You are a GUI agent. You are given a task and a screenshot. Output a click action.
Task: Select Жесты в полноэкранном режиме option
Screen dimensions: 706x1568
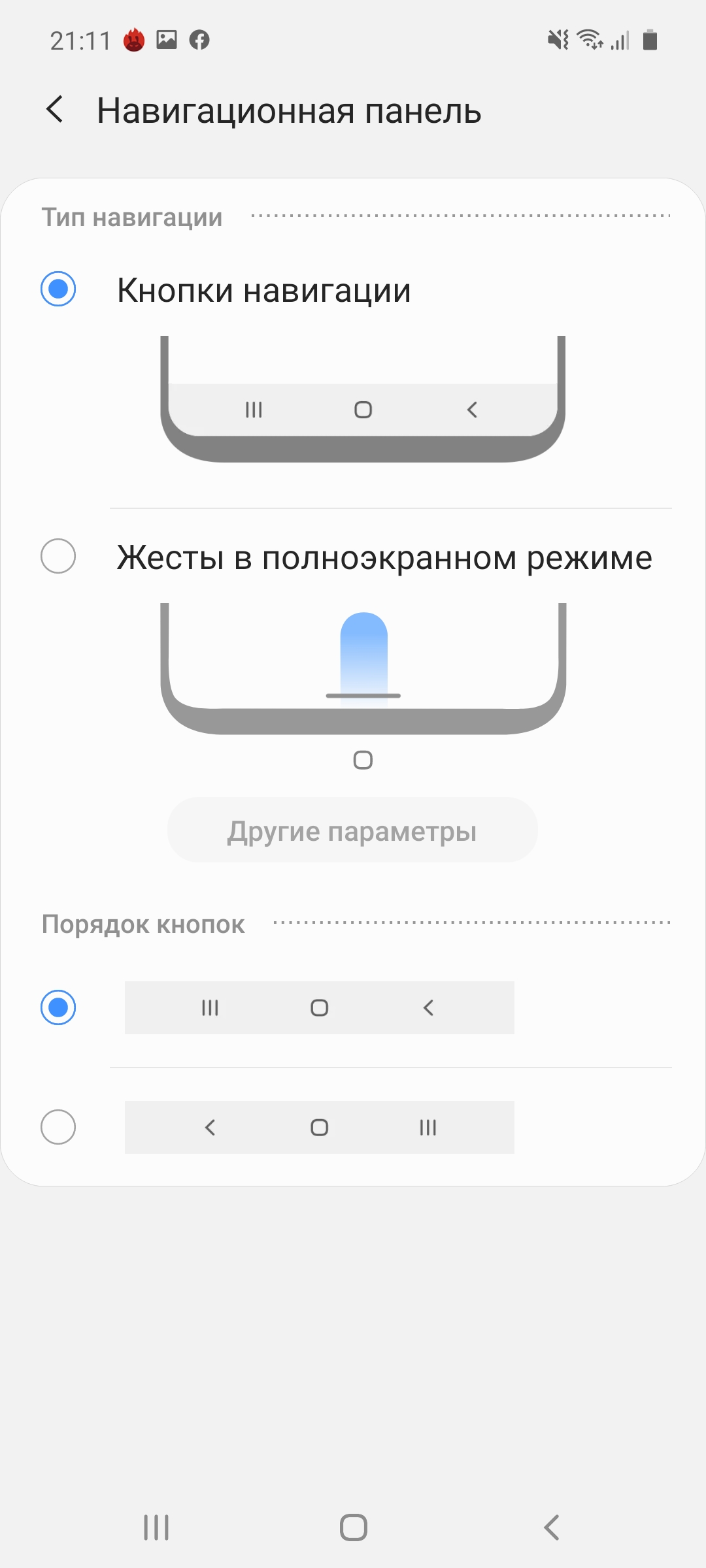pos(58,556)
